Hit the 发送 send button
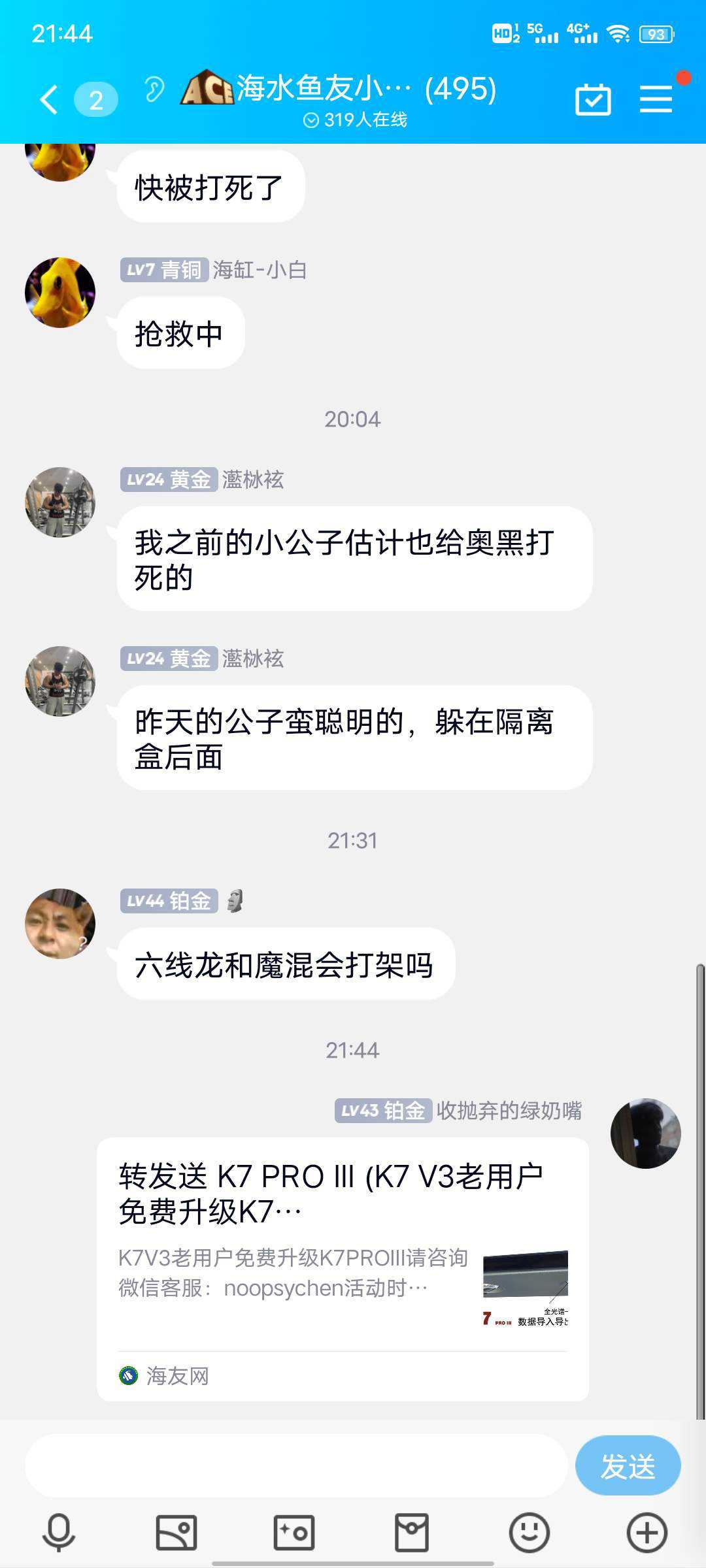The width and height of the screenshot is (706, 1568). tap(628, 1466)
